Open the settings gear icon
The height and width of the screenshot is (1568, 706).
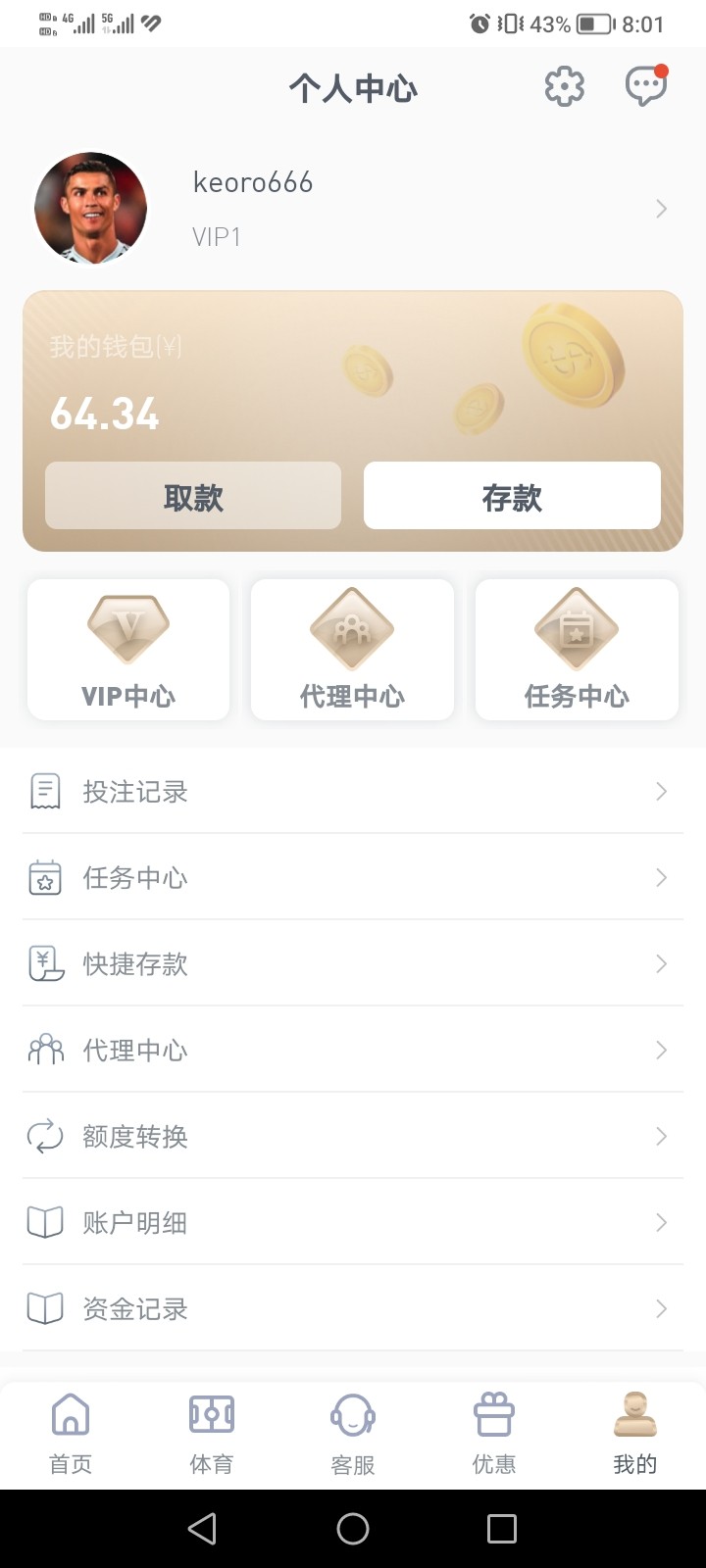click(565, 87)
